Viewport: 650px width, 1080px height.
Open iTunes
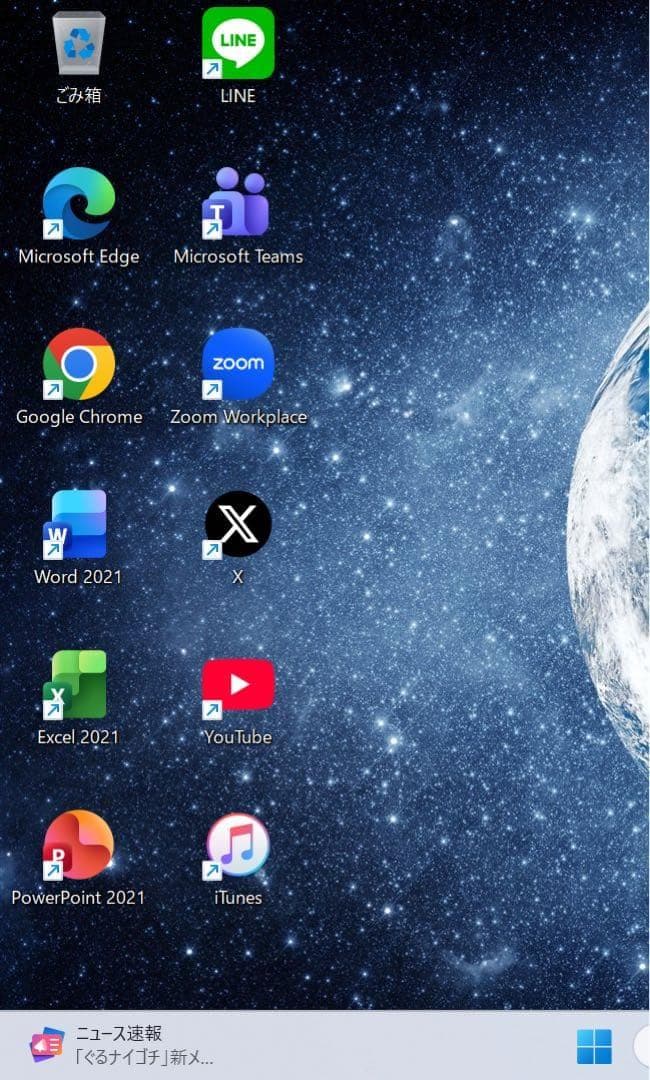[238, 845]
